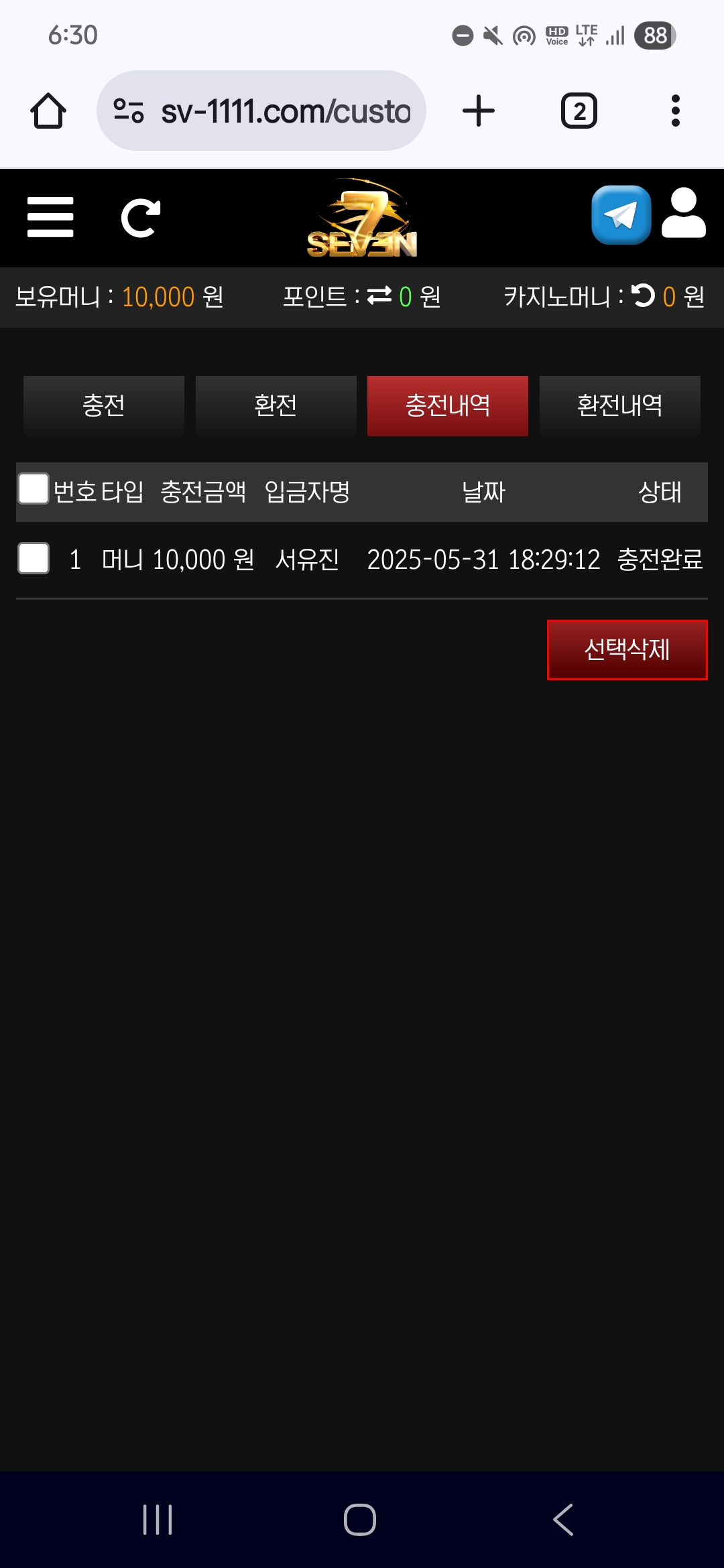Screen dimensions: 724x1568
Task: Go back using the system back button
Action: tap(563, 1519)
